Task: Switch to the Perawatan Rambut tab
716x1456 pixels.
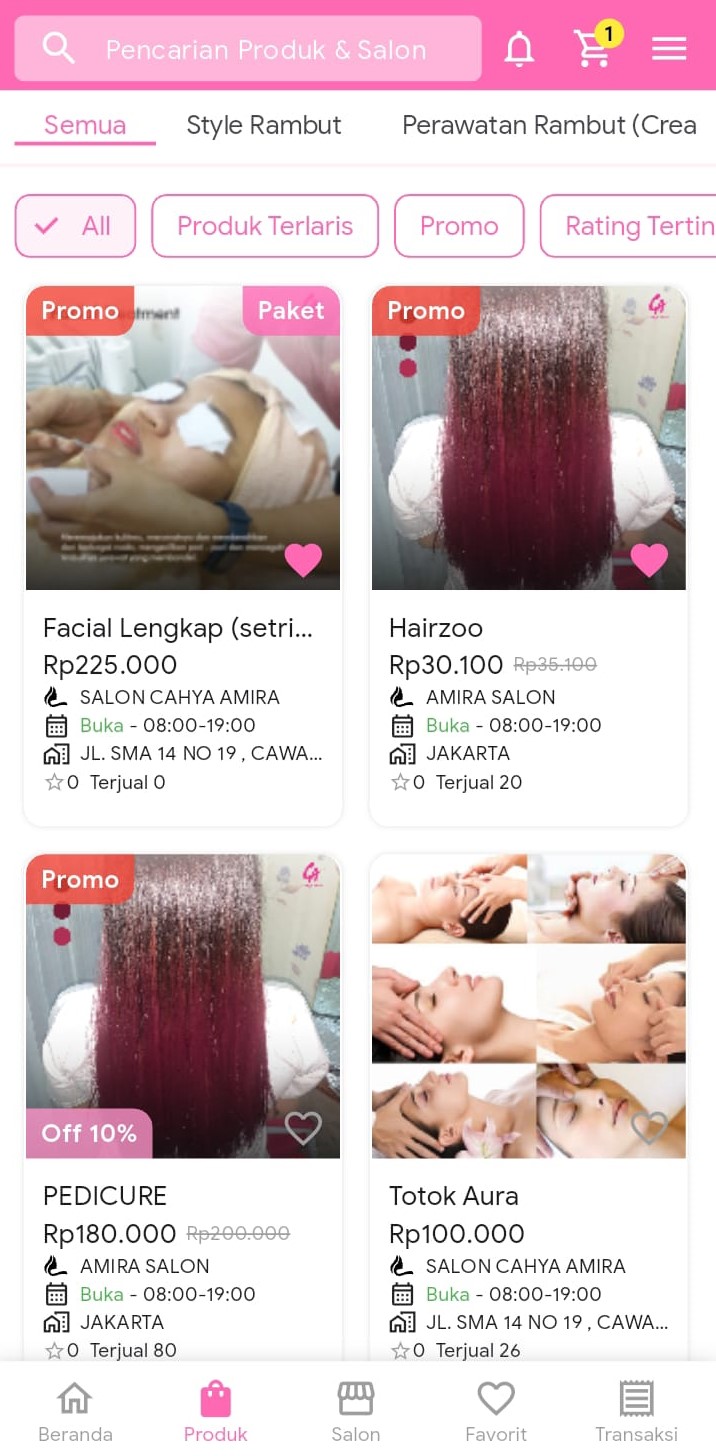Action: tap(548, 125)
